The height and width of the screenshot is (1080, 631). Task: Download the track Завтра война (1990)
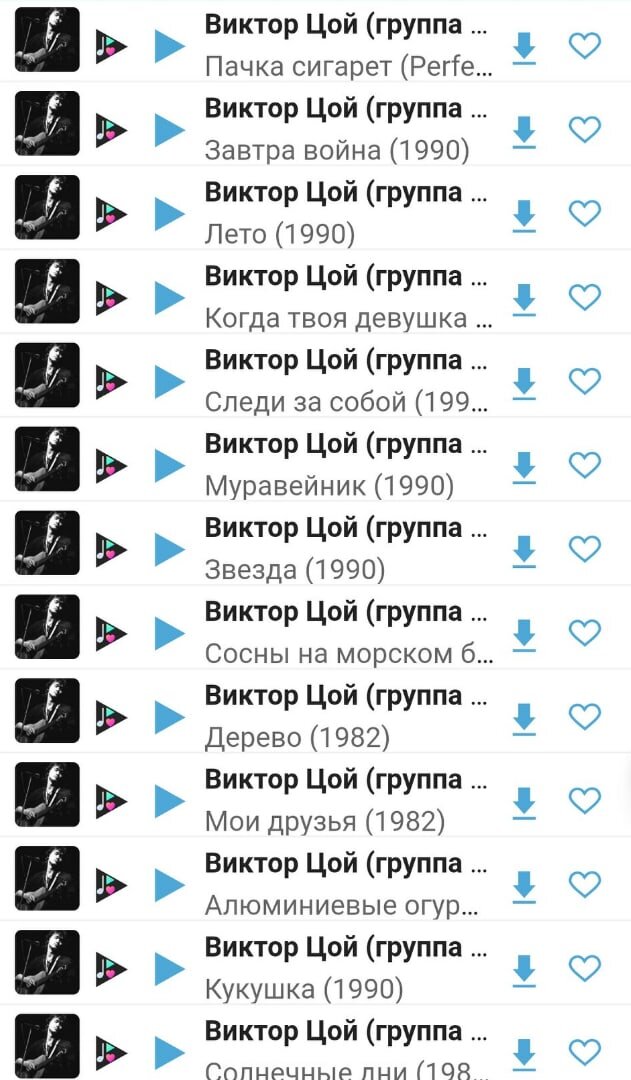tap(524, 131)
